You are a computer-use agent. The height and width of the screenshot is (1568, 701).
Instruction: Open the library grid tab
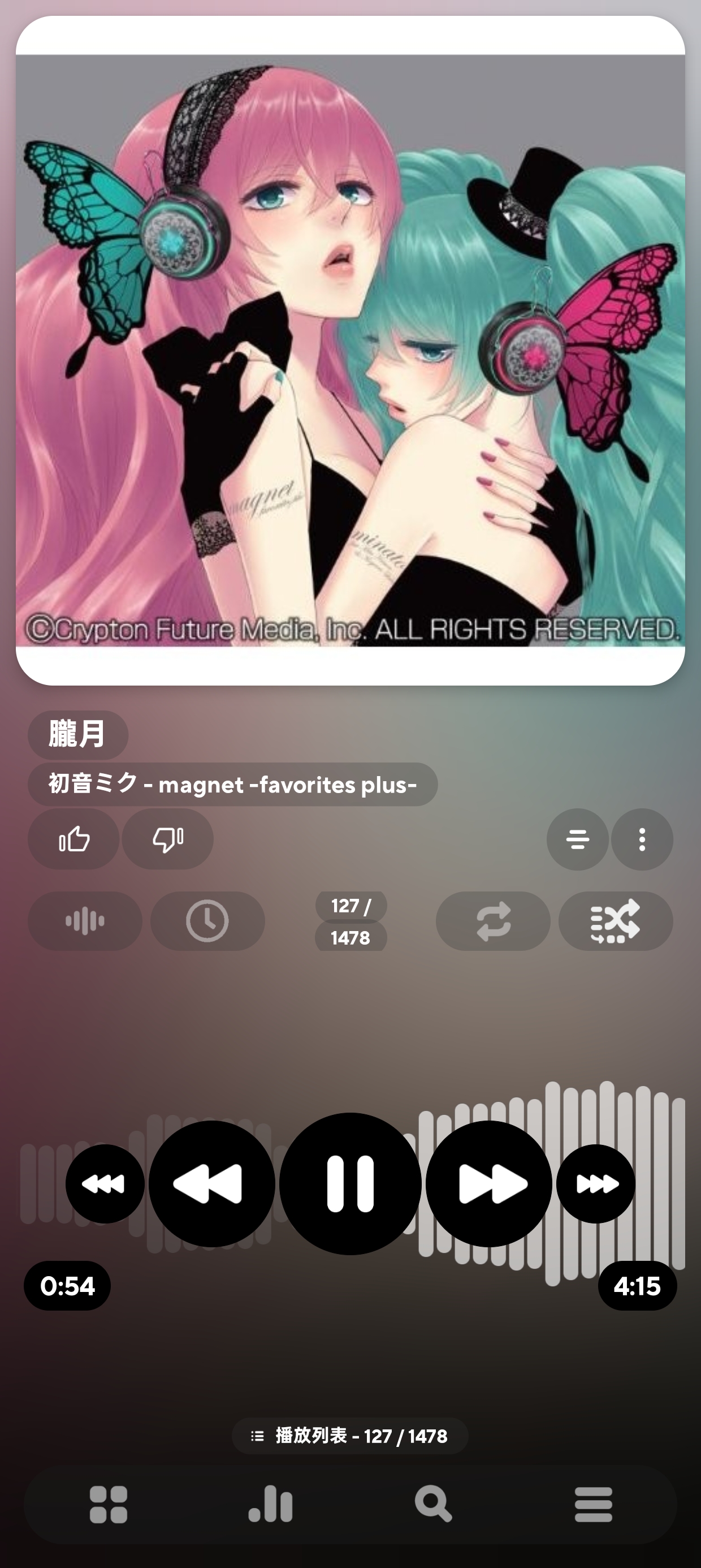(109, 1504)
